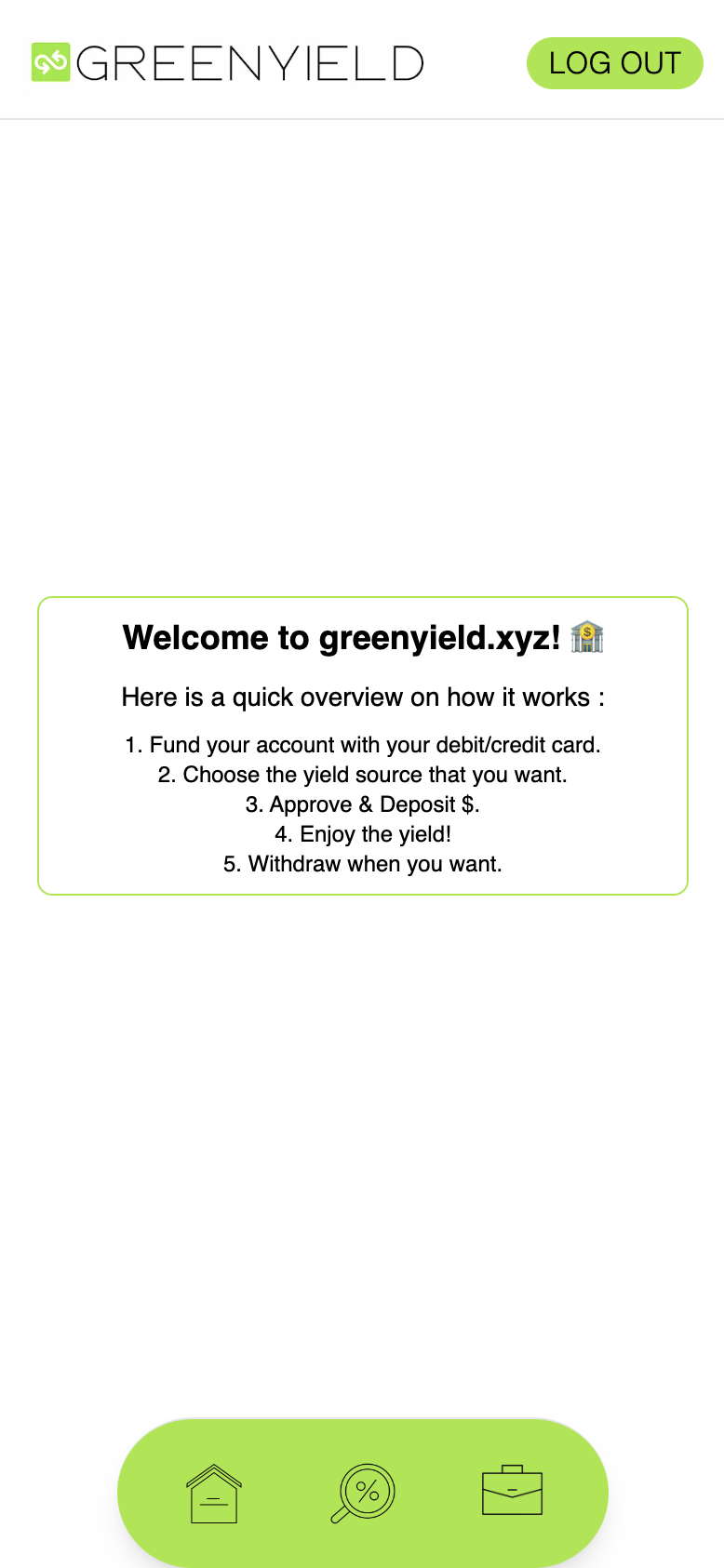This screenshot has width=724, height=1568.
Task: Select the Home icon in bottom navigation
Action: click(x=213, y=1492)
